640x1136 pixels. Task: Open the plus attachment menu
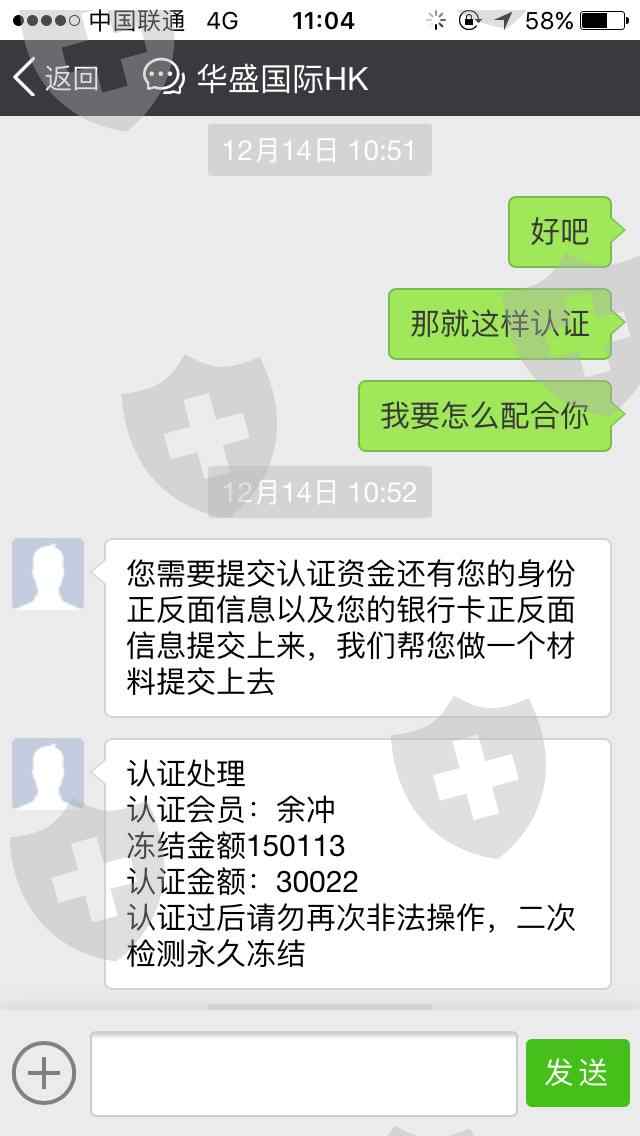pos(43,1073)
